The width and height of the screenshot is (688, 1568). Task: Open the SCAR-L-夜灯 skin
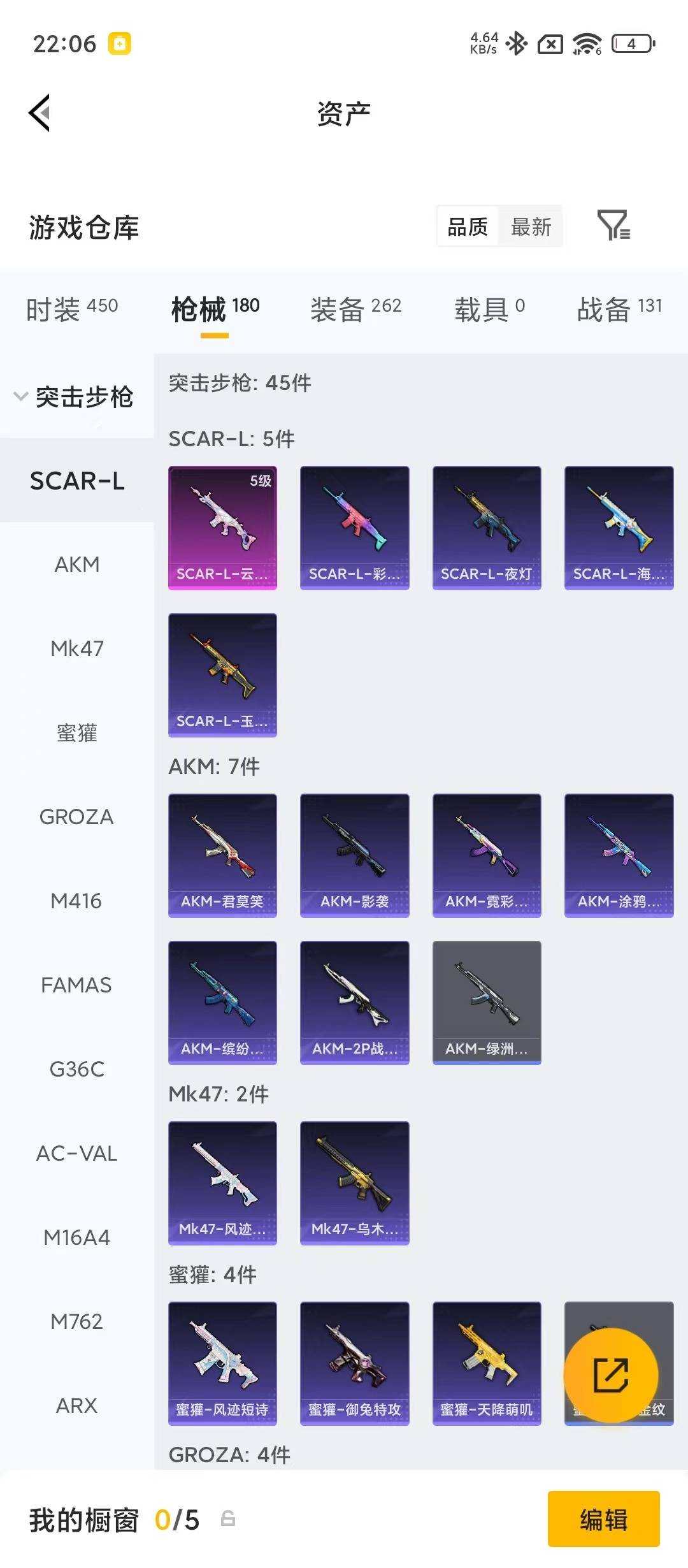click(487, 528)
